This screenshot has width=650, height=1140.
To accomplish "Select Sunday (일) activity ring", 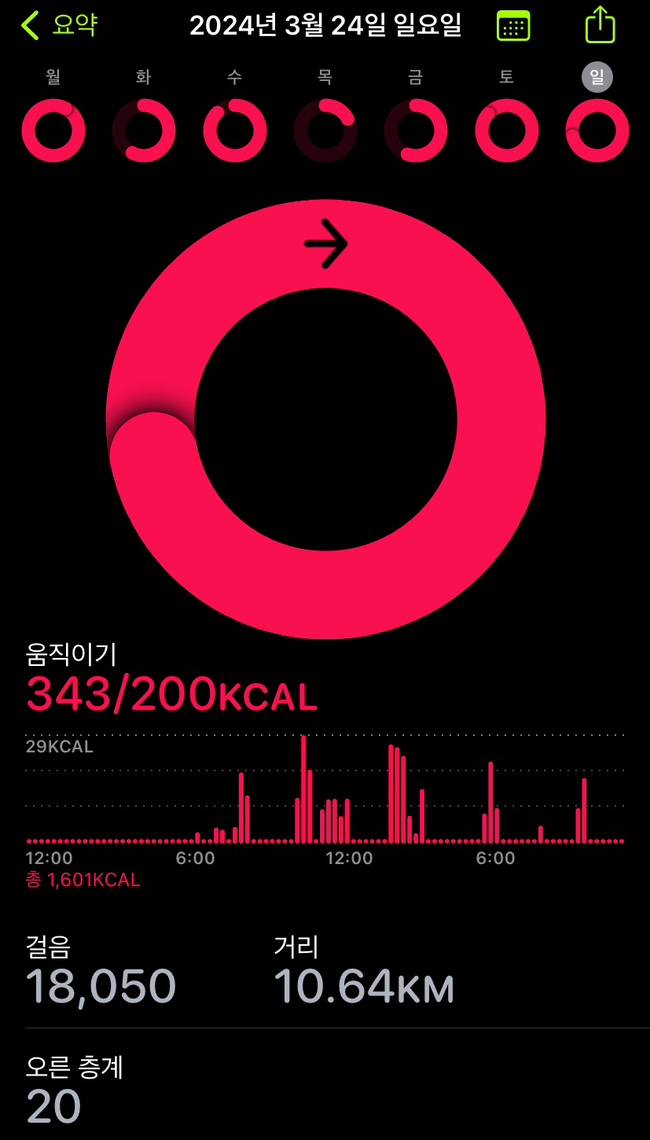I will pyautogui.click(x=597, y=130).
